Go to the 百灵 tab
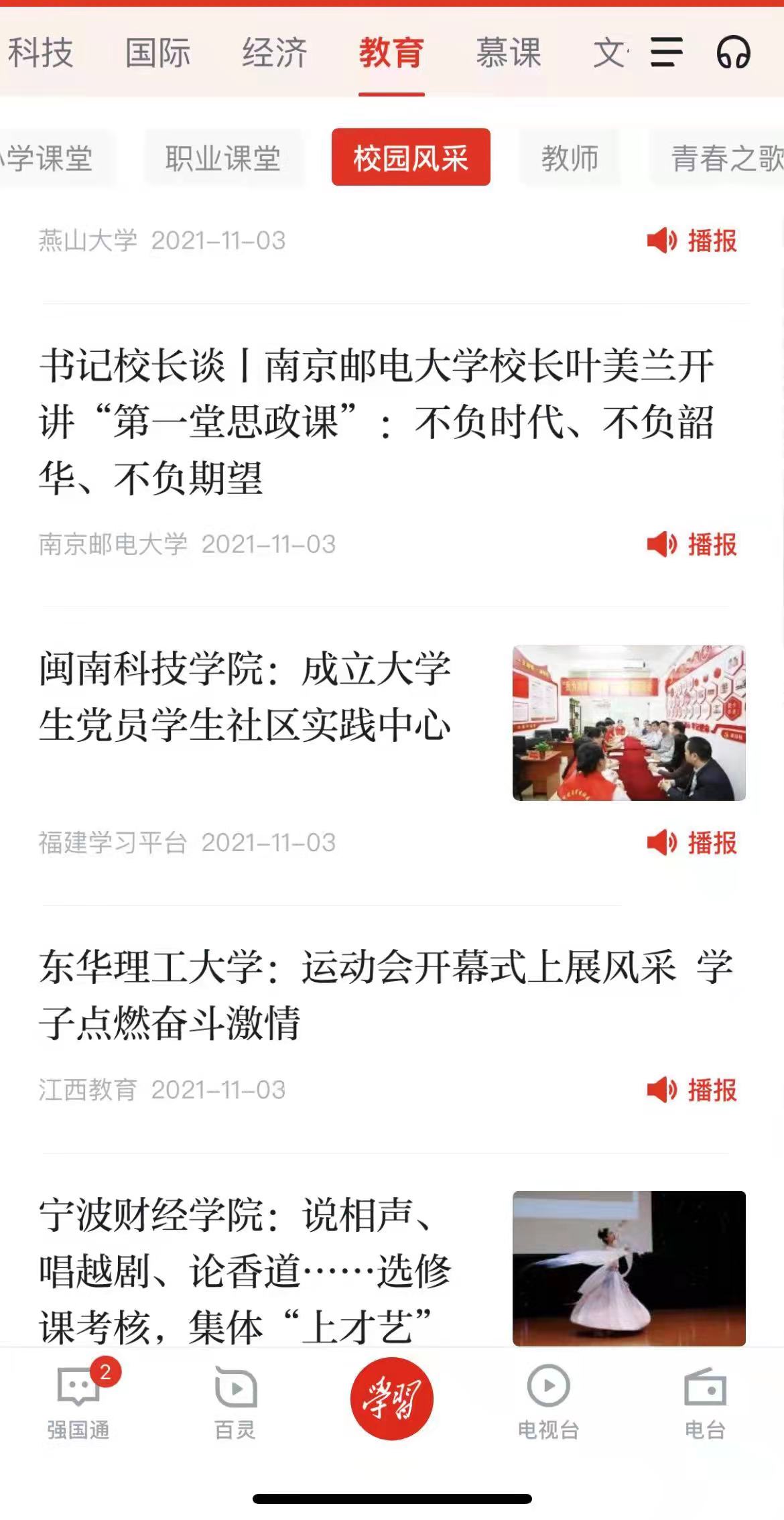Screen dimensions: 784x1520 click(235, 1399)
